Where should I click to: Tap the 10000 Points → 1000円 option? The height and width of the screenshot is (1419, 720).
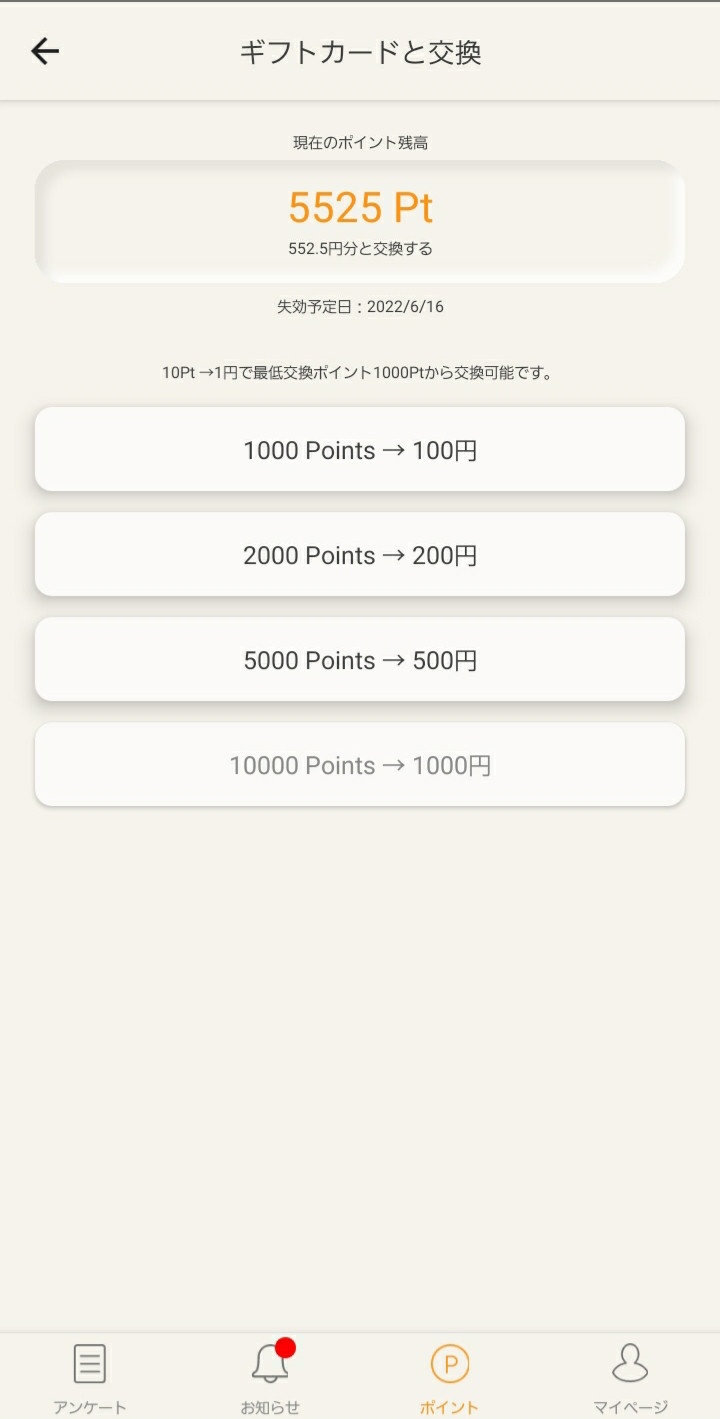[360, 764]
